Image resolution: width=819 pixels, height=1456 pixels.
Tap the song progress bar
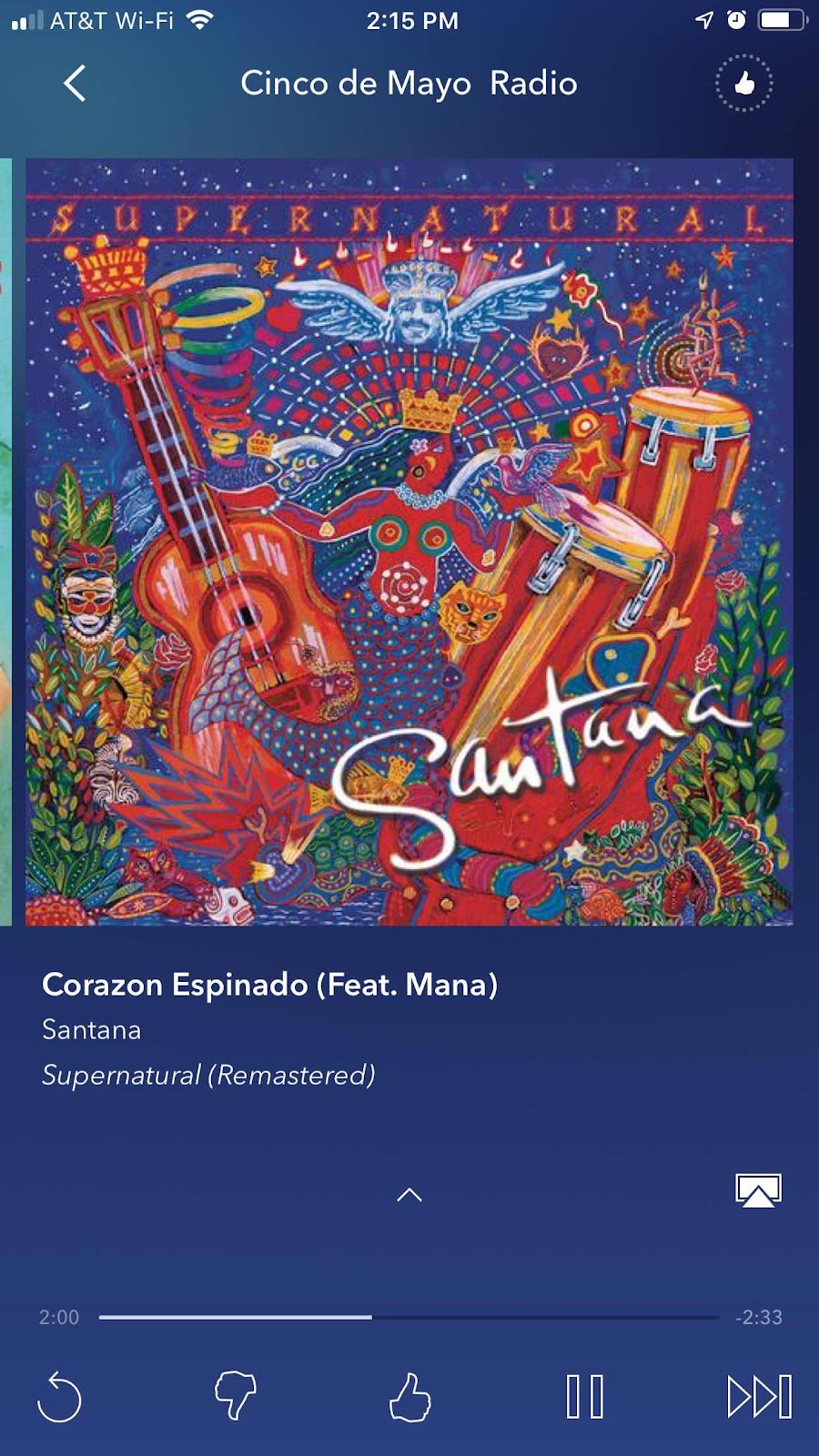click(x=409, y=1317)
